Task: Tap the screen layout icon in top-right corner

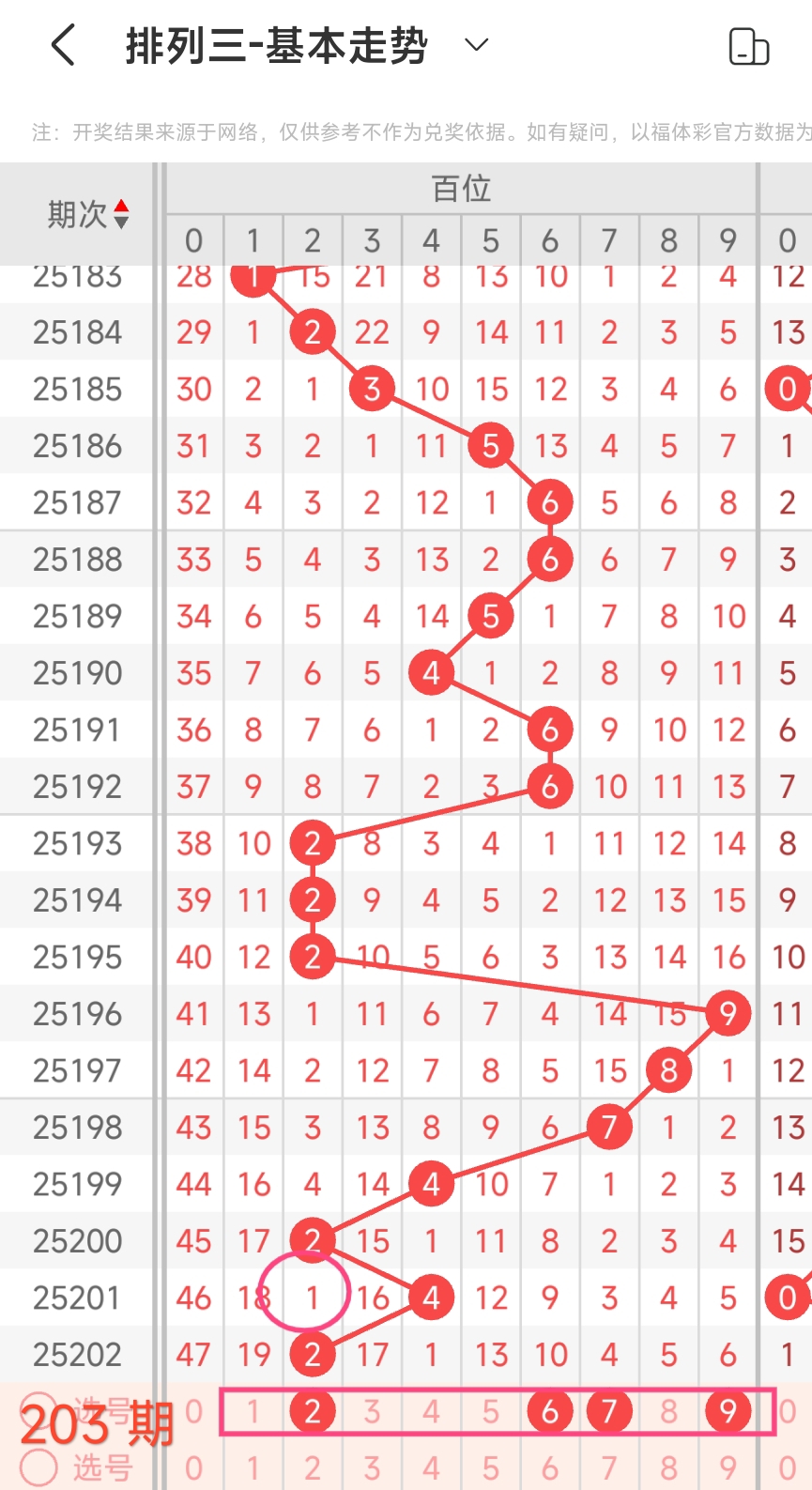Action: (748, 46)
